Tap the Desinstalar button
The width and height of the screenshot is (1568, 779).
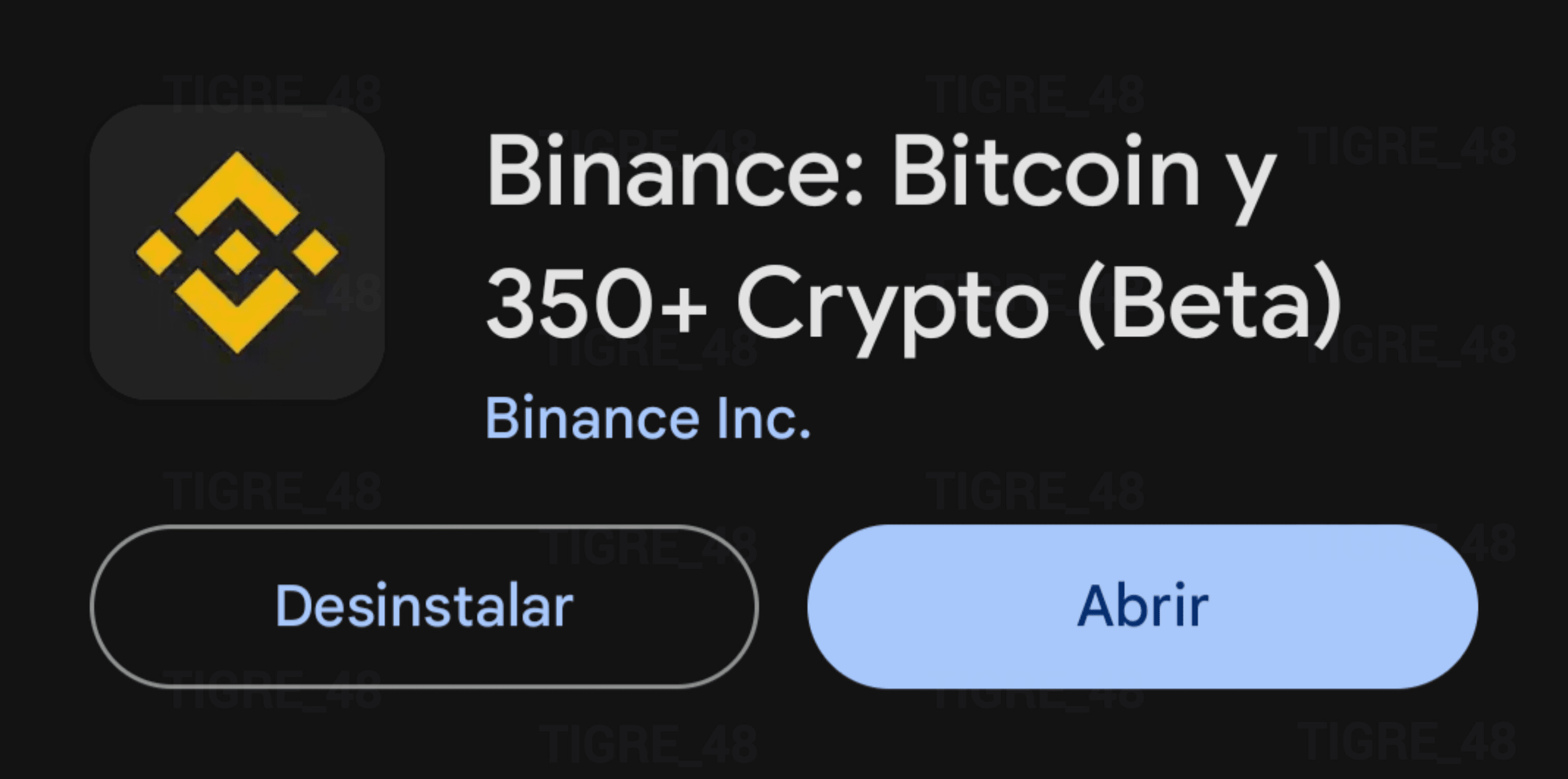(x=424, y=606)
